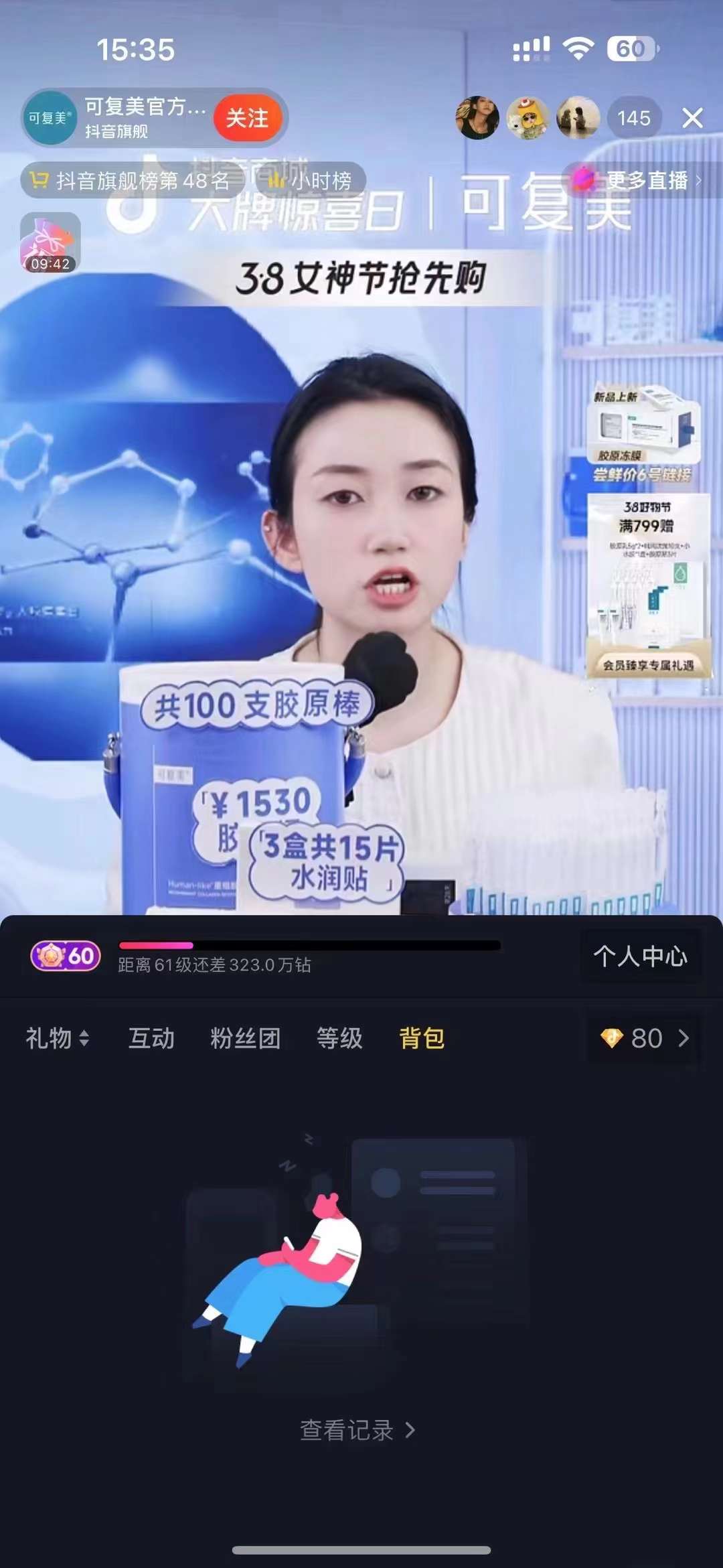Follow the 可复美 official account
Screen dimensions: 723x1568
point(246,119)
